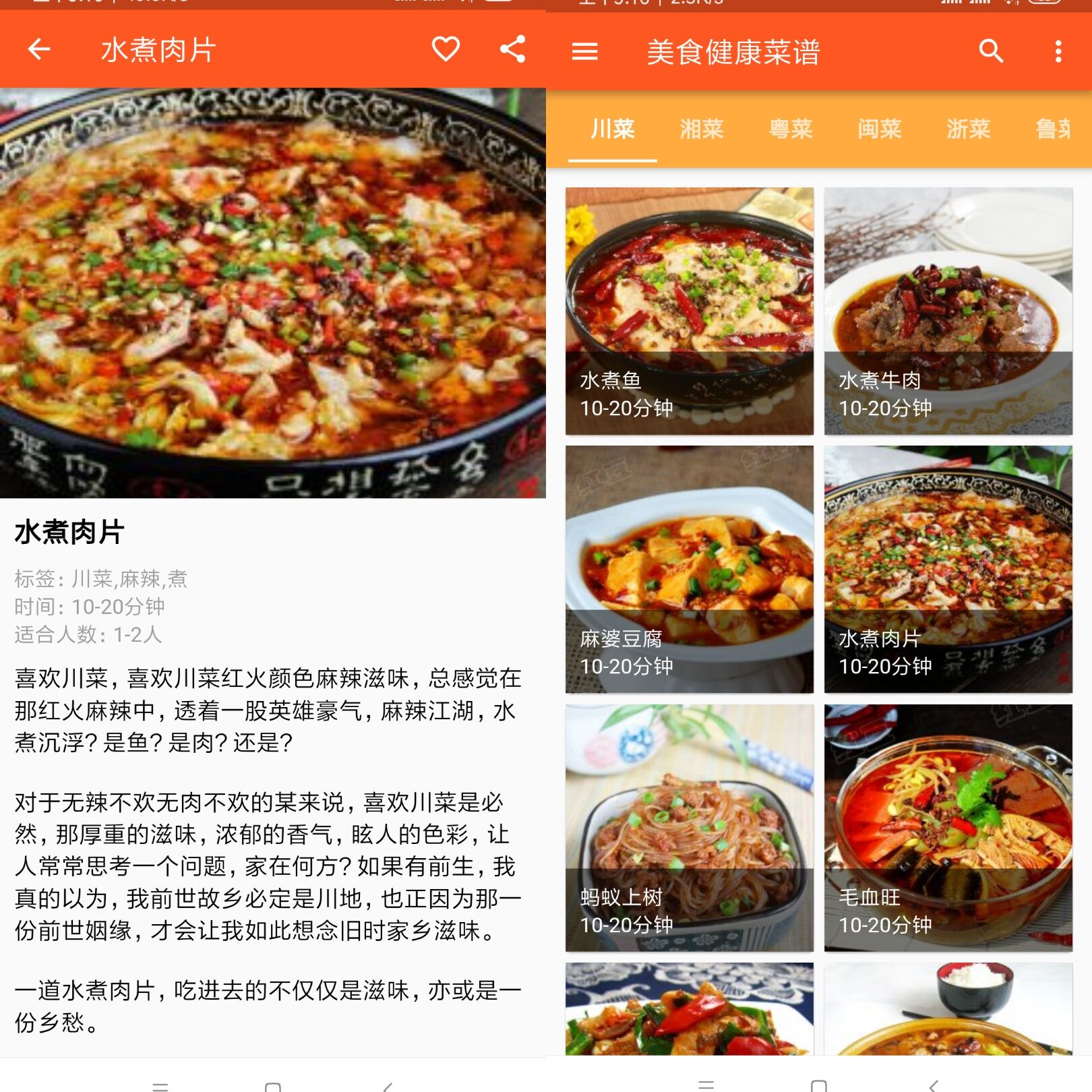The height and width of the screenshot is (1092, 1092).
Task: Share the 水煮肉片 recipe
Action: 512,49
